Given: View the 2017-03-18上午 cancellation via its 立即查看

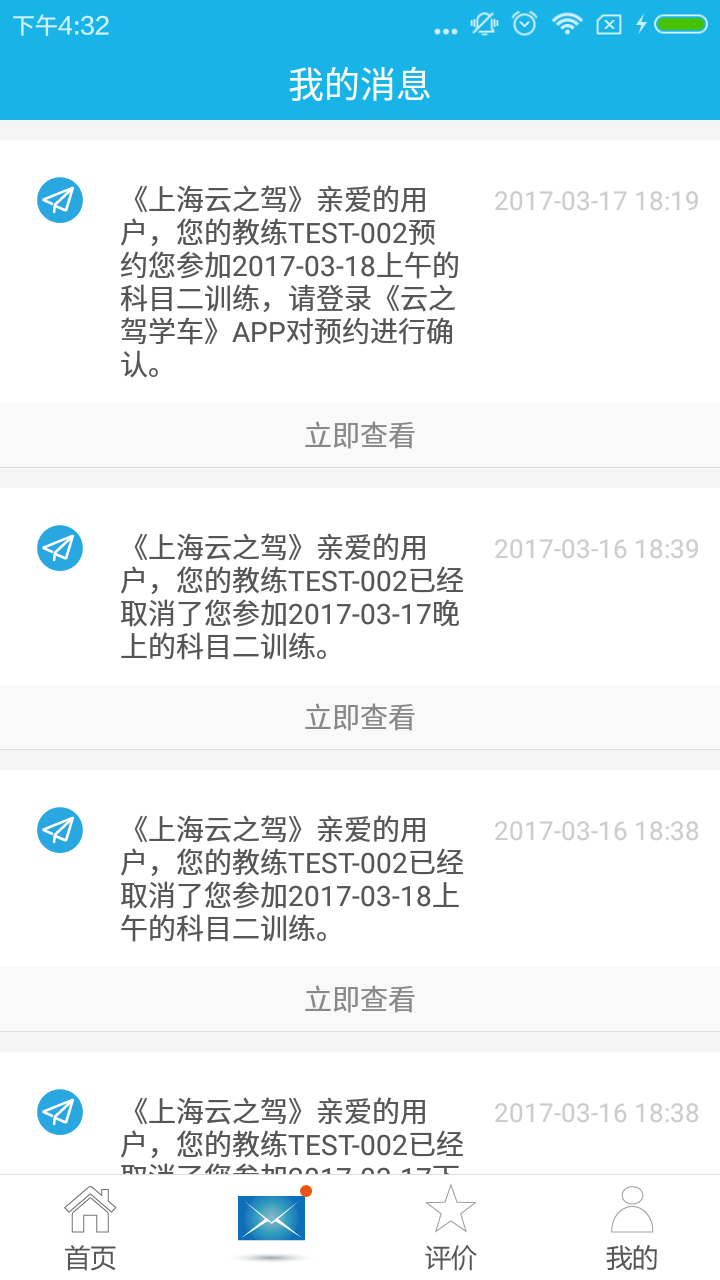Looking at the screenshot, I should point(360,1000).
